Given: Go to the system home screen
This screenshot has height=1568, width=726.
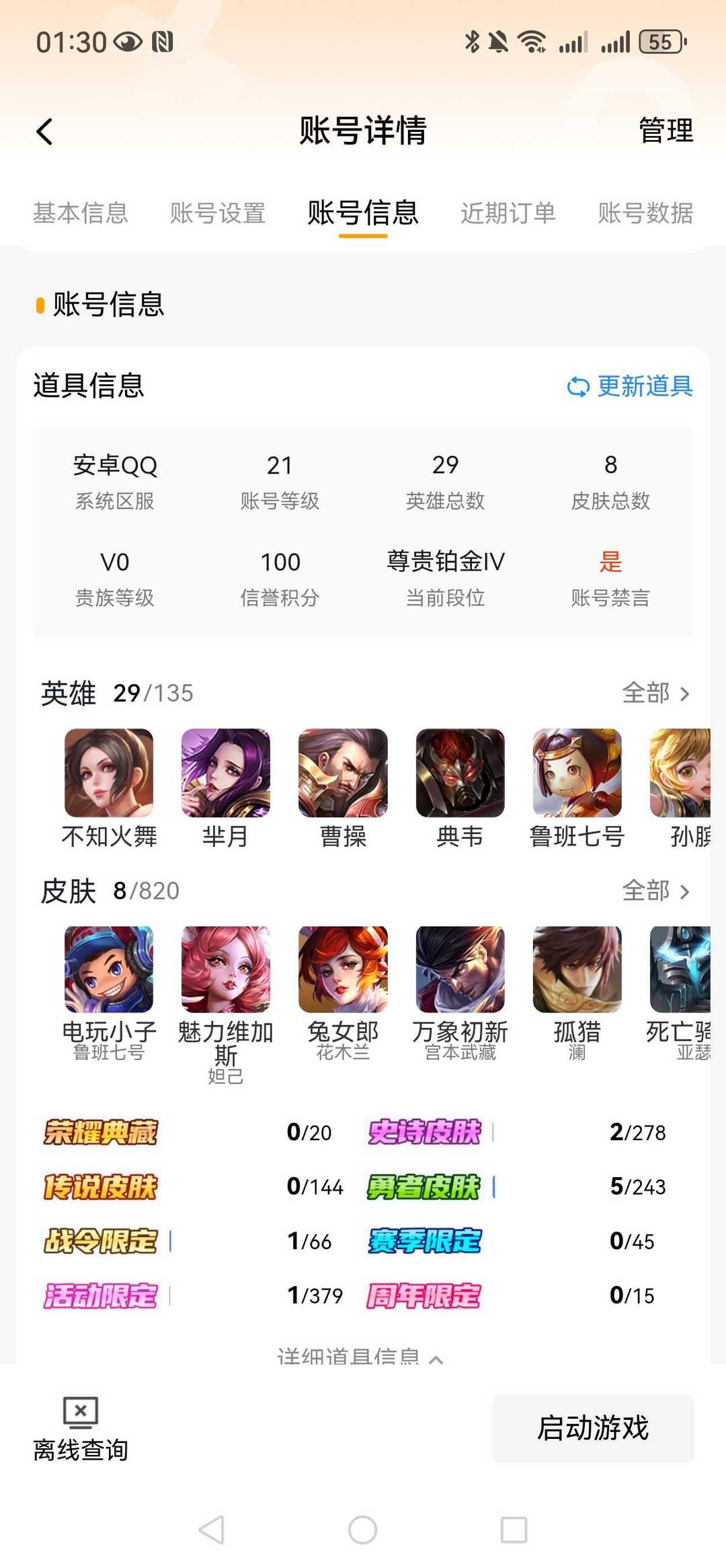Looking at the screenshot, I should (362, 1530).
